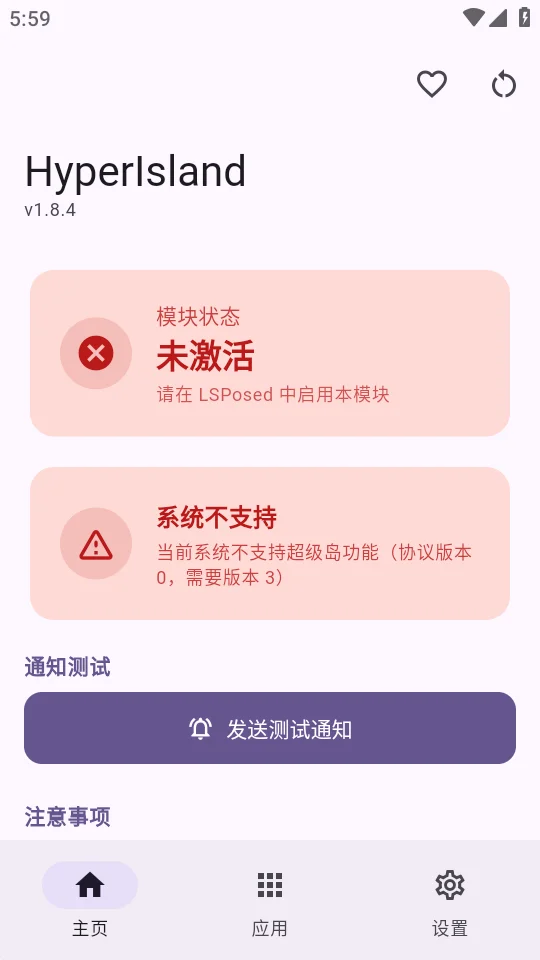Tap the heart icon in the top bar

point(432,84)
